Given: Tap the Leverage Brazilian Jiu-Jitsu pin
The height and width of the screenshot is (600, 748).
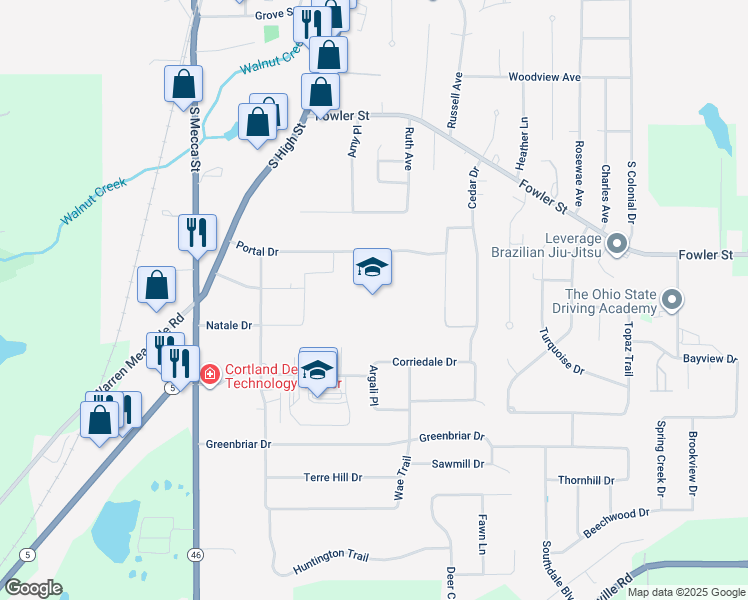Looking at the screenshot, I should click(617, 244).
